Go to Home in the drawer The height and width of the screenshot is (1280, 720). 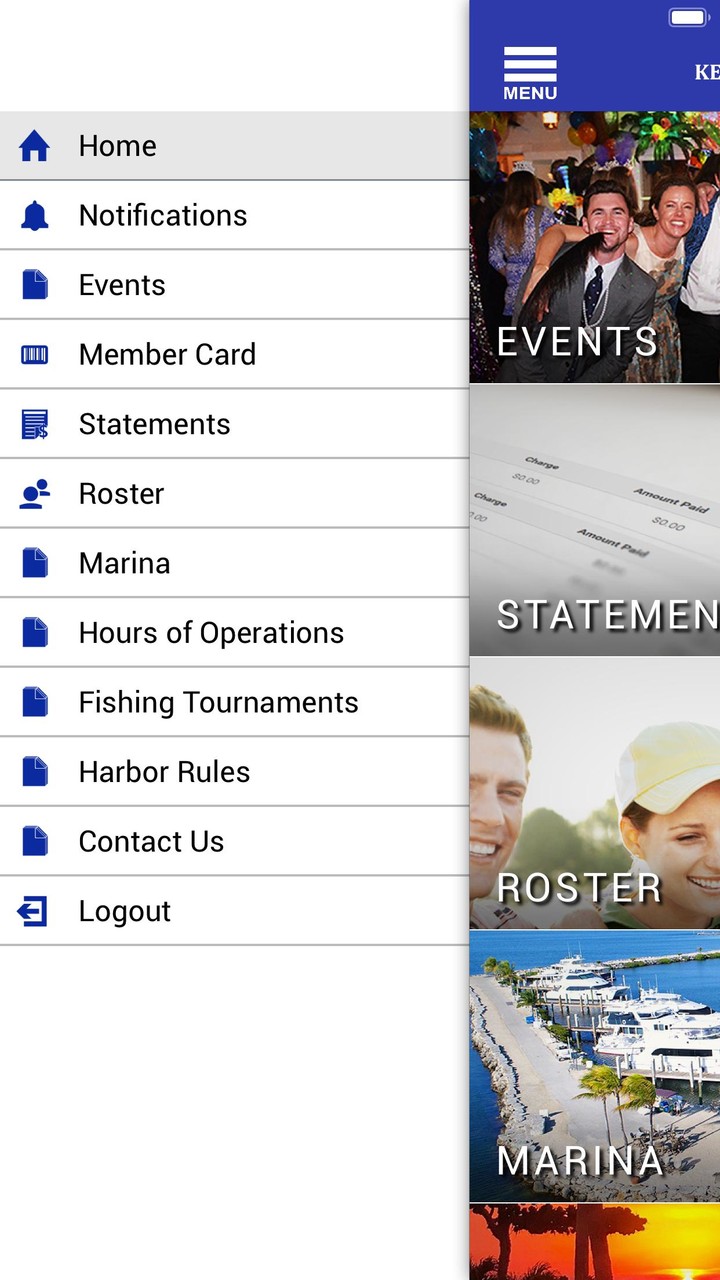tap(234, 146)
